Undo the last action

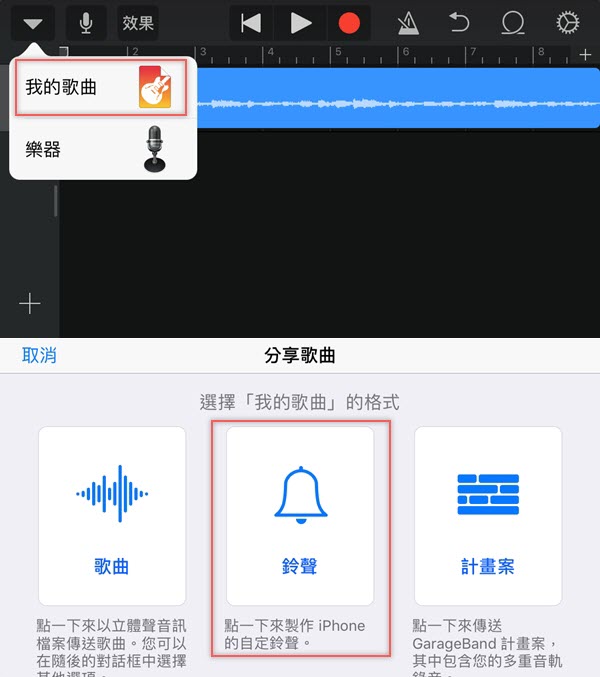460,23
